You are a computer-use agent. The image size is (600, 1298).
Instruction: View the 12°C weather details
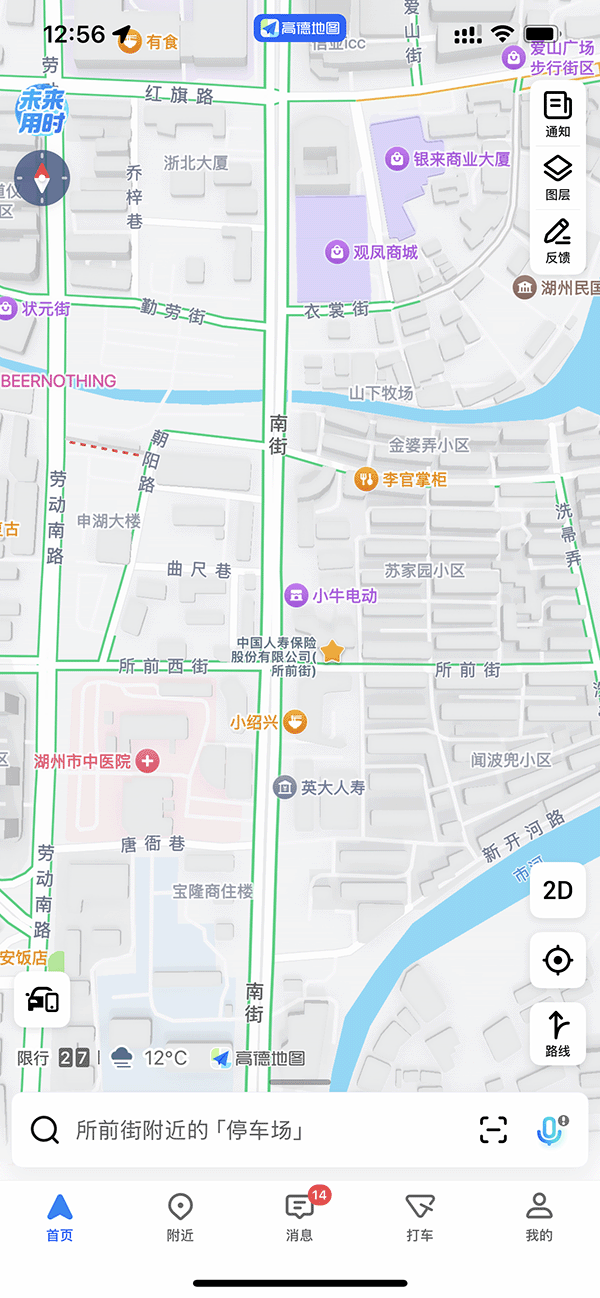150,1058
